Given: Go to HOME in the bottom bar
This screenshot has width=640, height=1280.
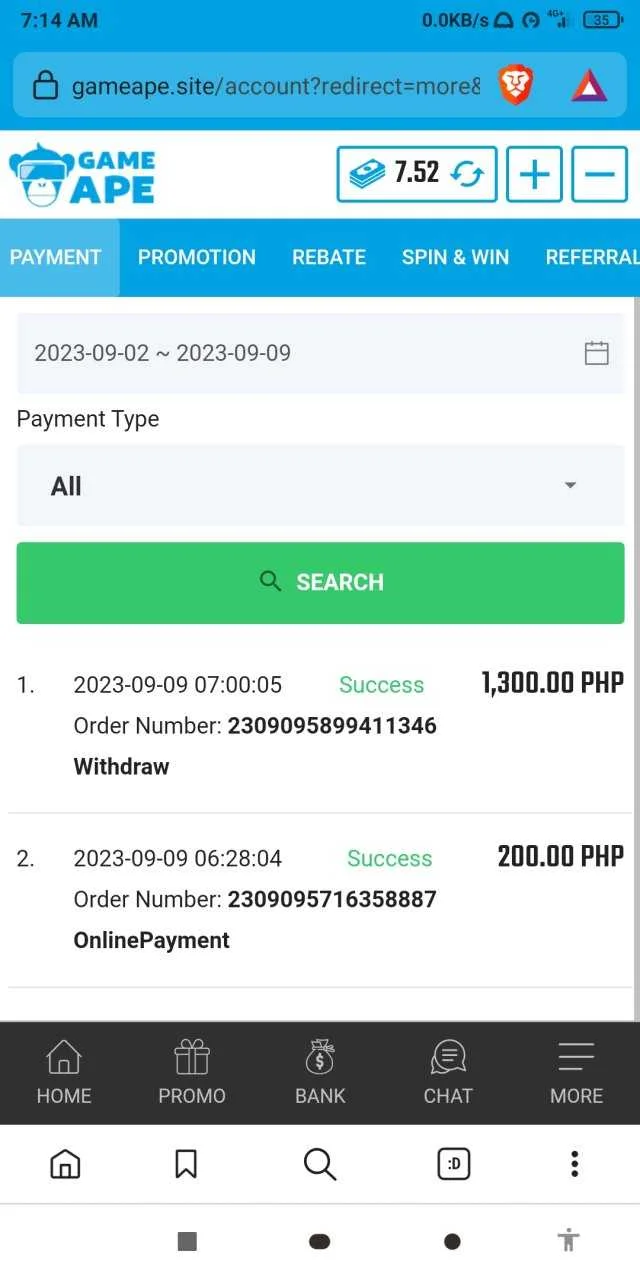Looking at the screenshot, I should click(x=64, y=1073).
